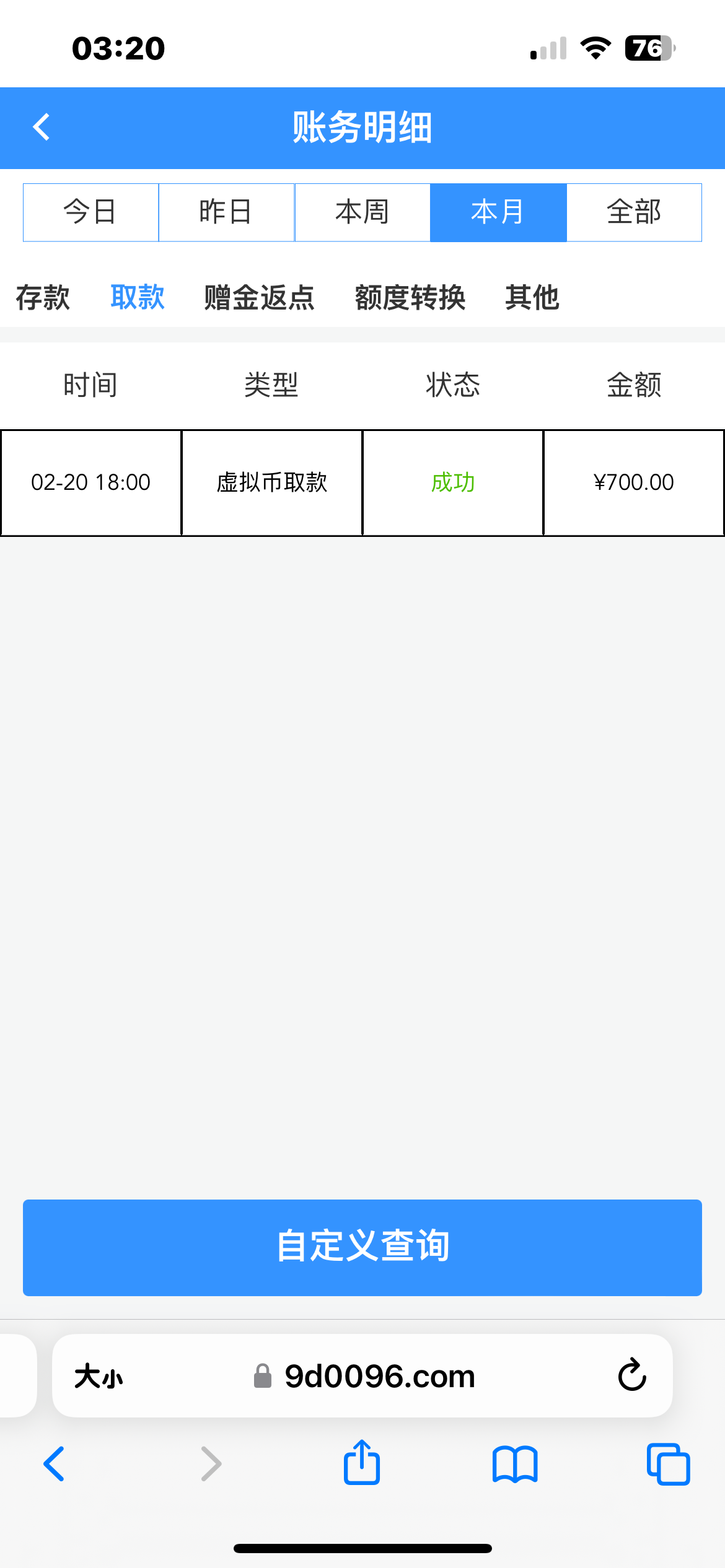Show 全部 records
This screenshot has width=725, height=1568.
(634, 212)
